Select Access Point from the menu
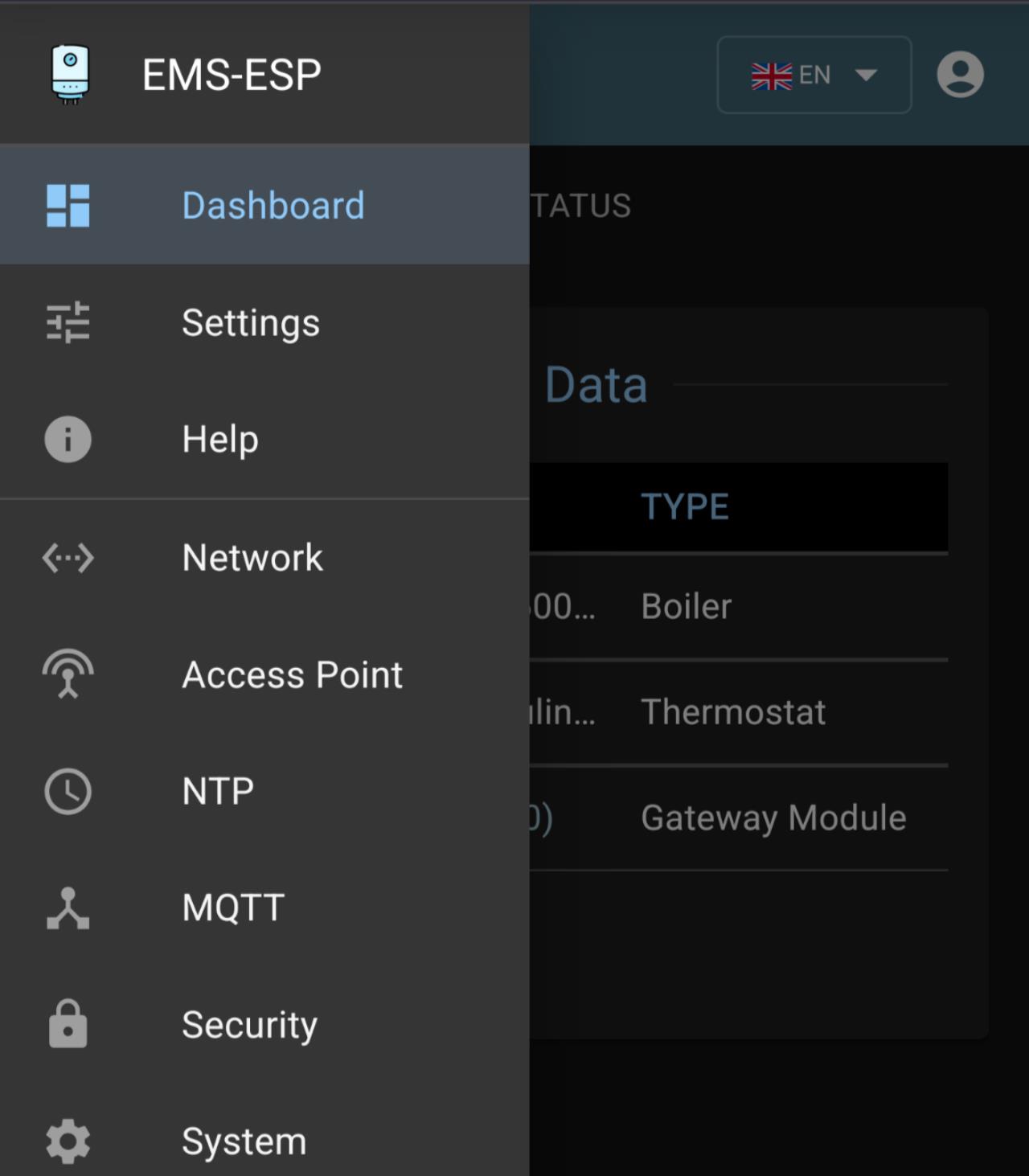The height and width of the screenshot is (1176, 1029). point(292,675)
